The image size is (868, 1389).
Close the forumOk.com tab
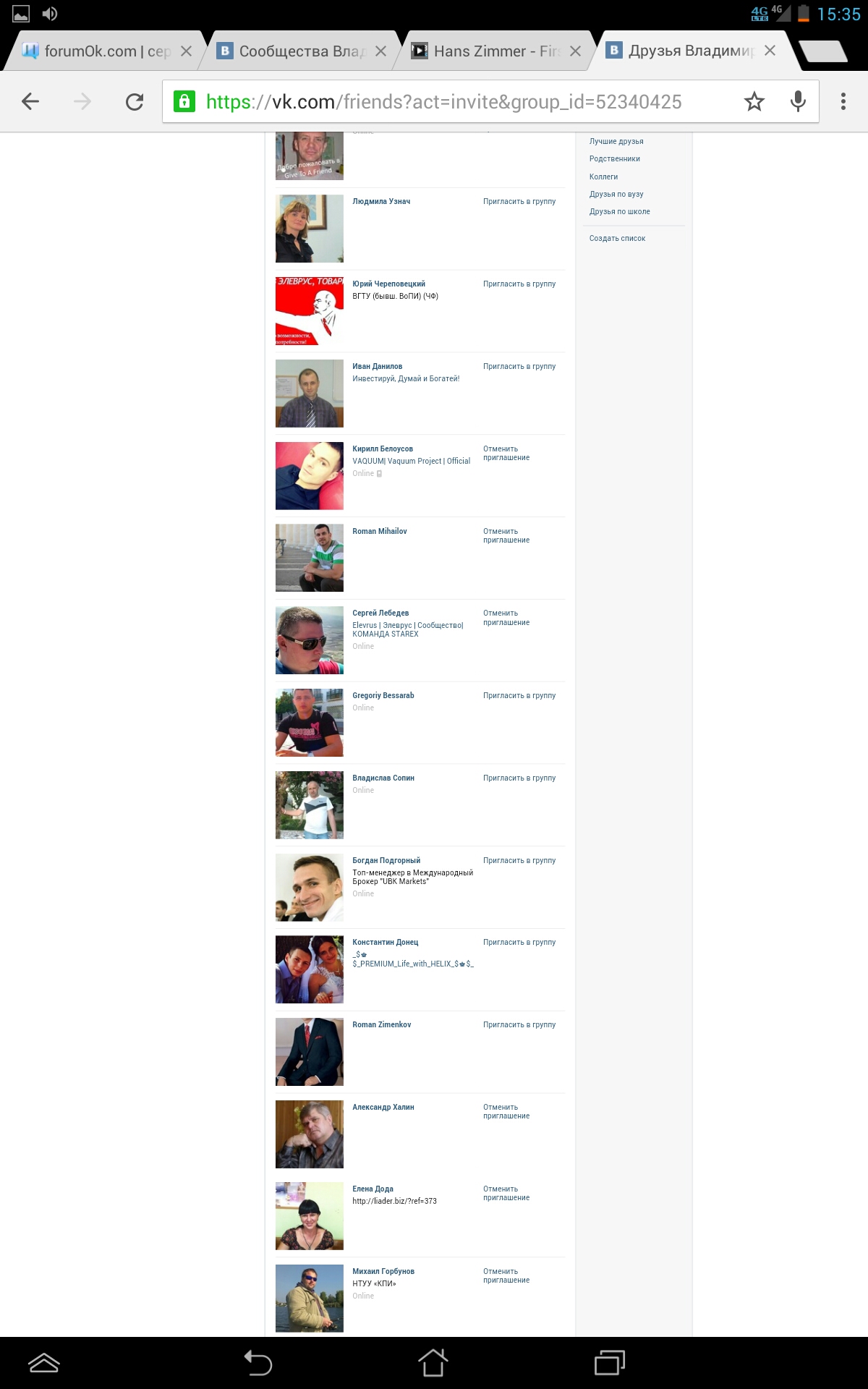pos(186,51)
